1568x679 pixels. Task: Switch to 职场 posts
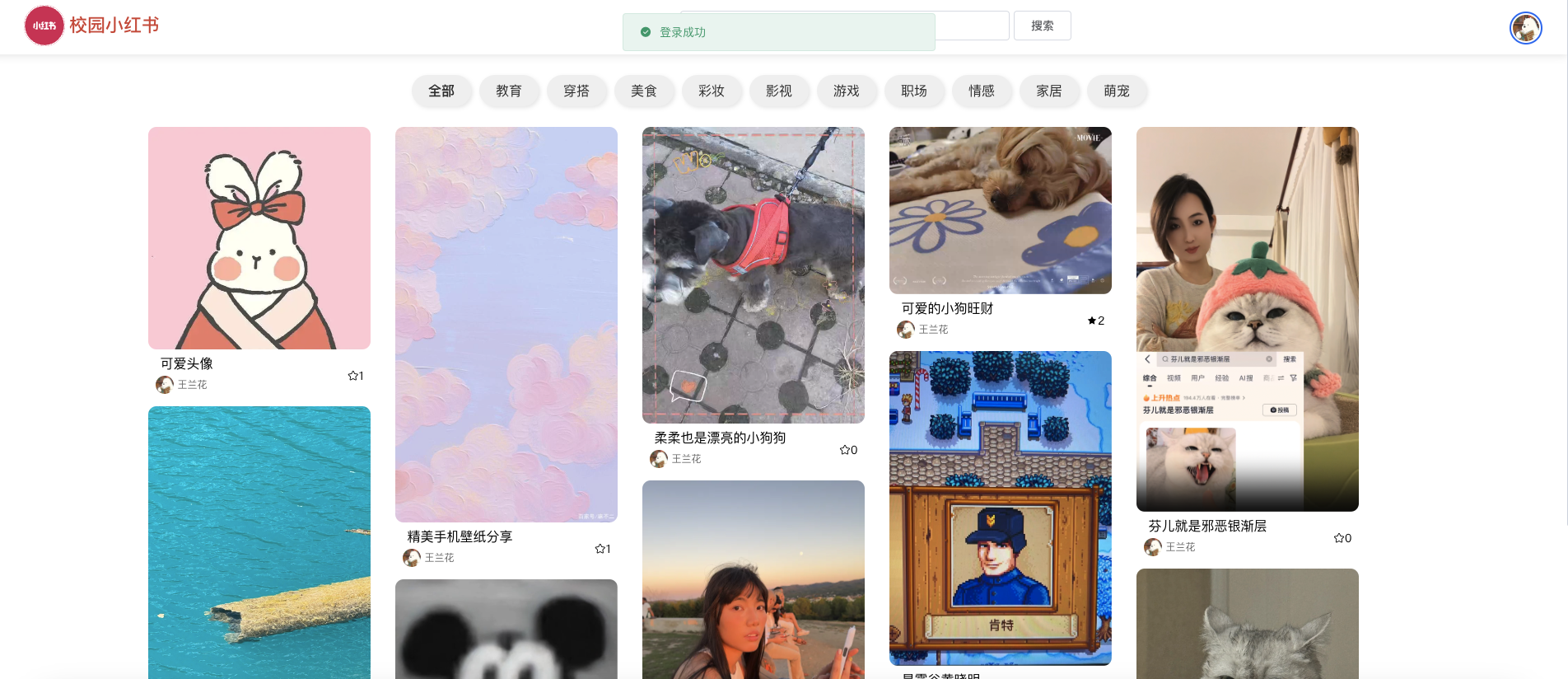click(x=914, y=91)
